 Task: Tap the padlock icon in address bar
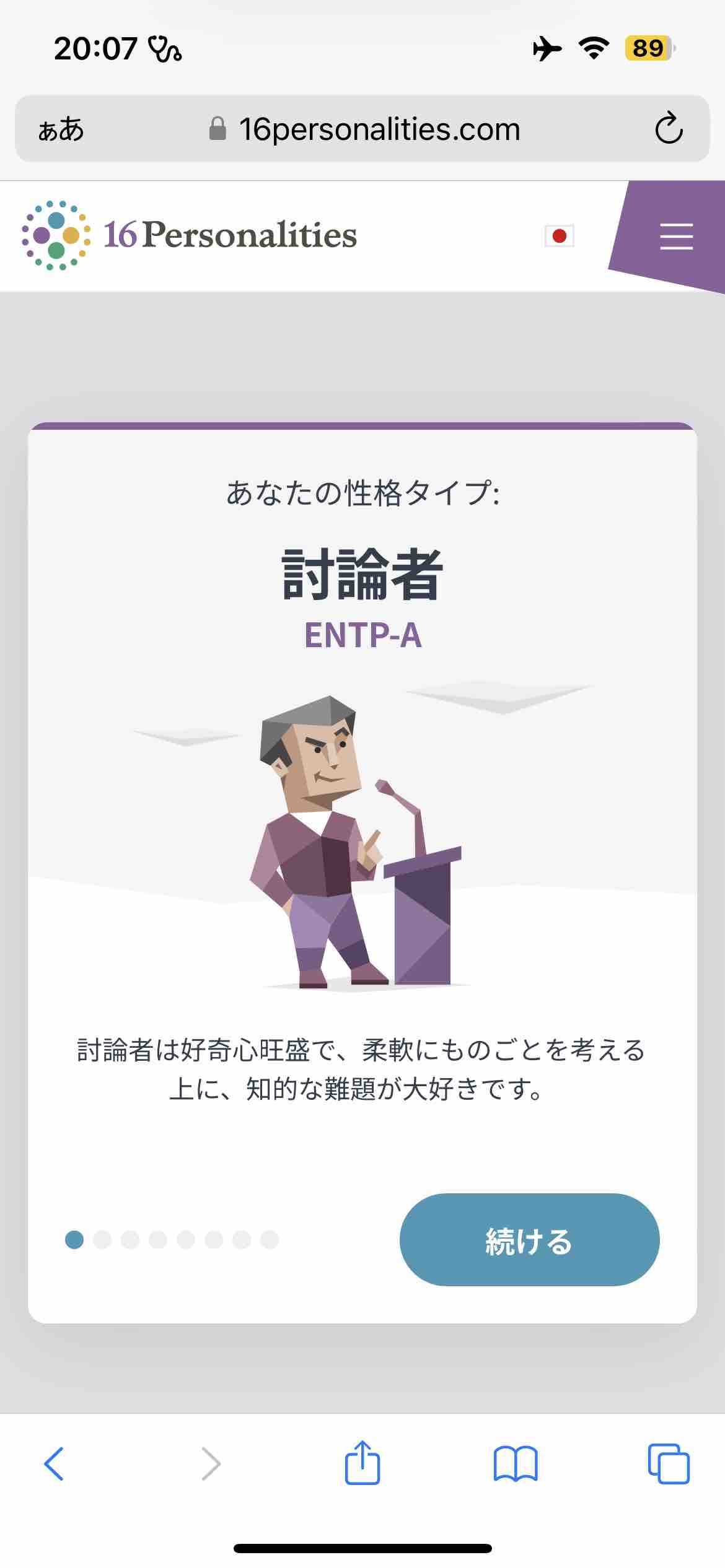(218, 128)
